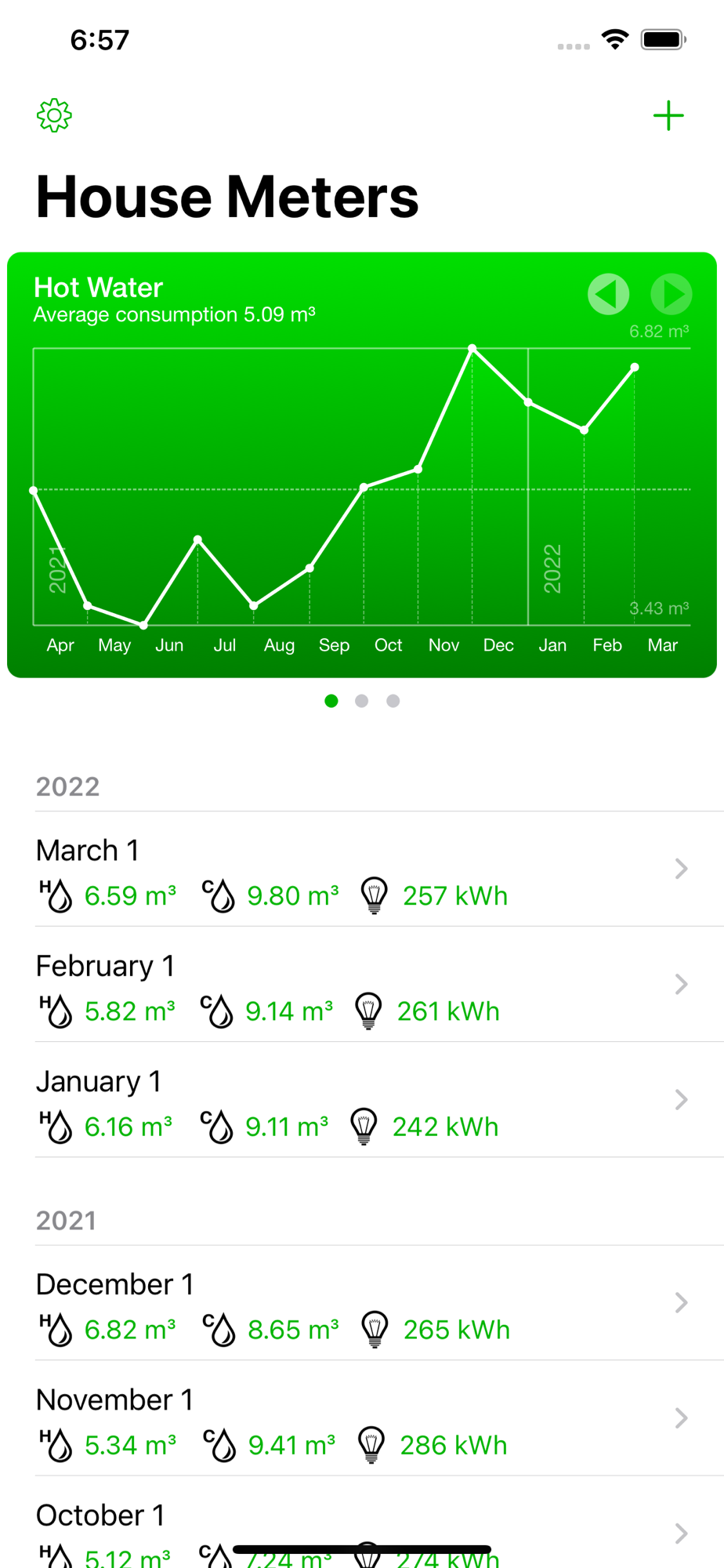Show the next chart period
The height and width of the screenshot is (1568, 724).
(x=672, y=294)
